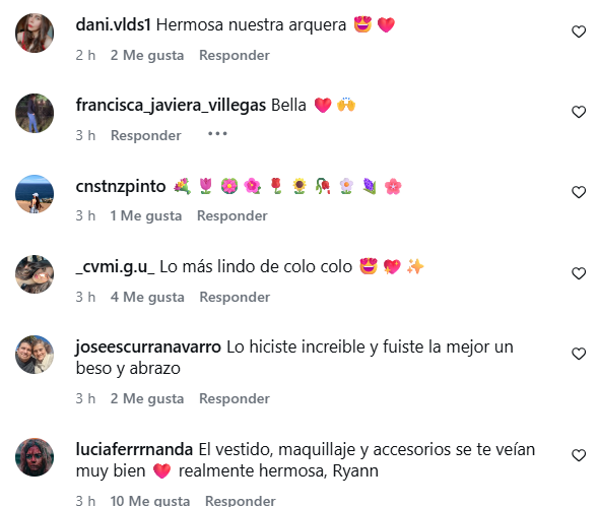Image resolution: width=600 pixels, height=507 pixels.
Task: Reply to _cvmi.g.u_'s comment
Action: point(234,297)
